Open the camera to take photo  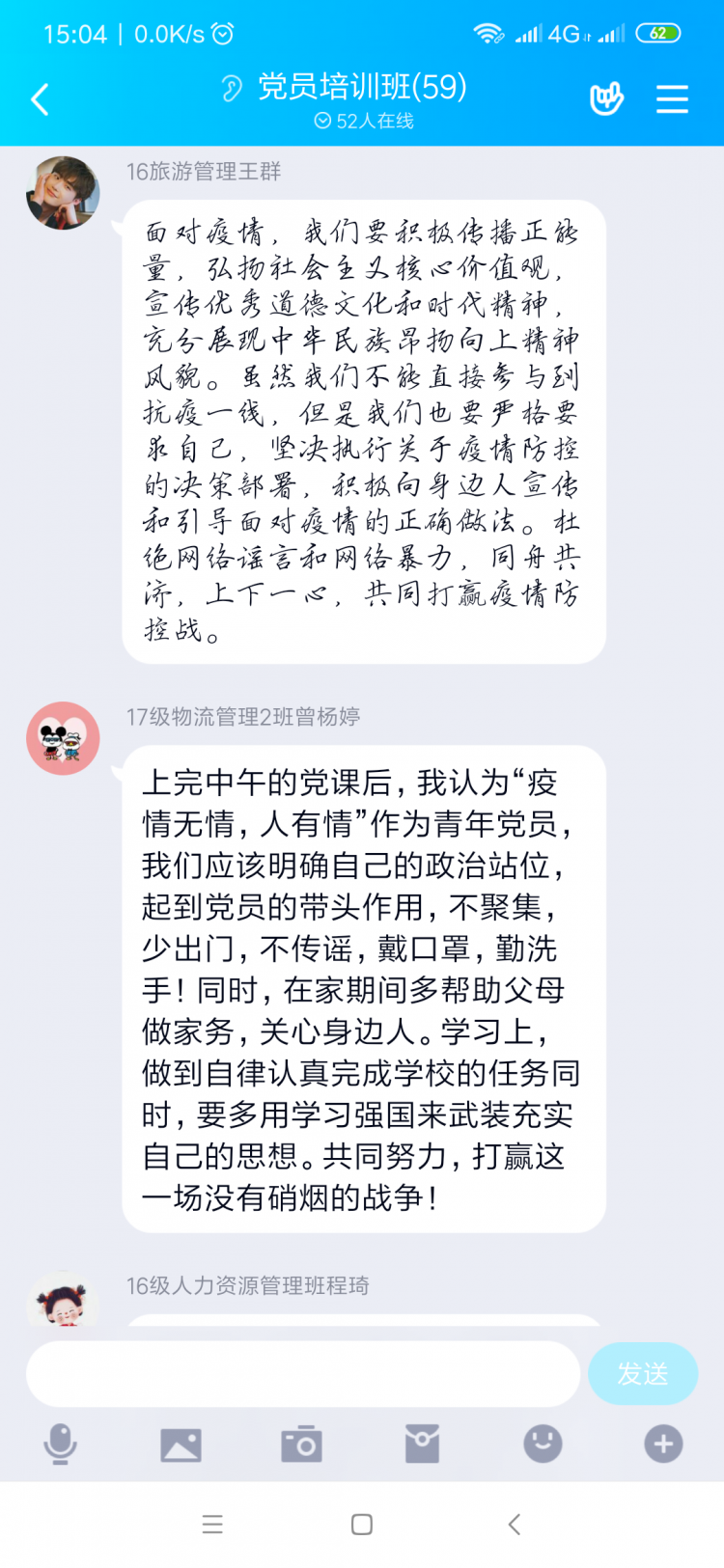[301, 1444]
